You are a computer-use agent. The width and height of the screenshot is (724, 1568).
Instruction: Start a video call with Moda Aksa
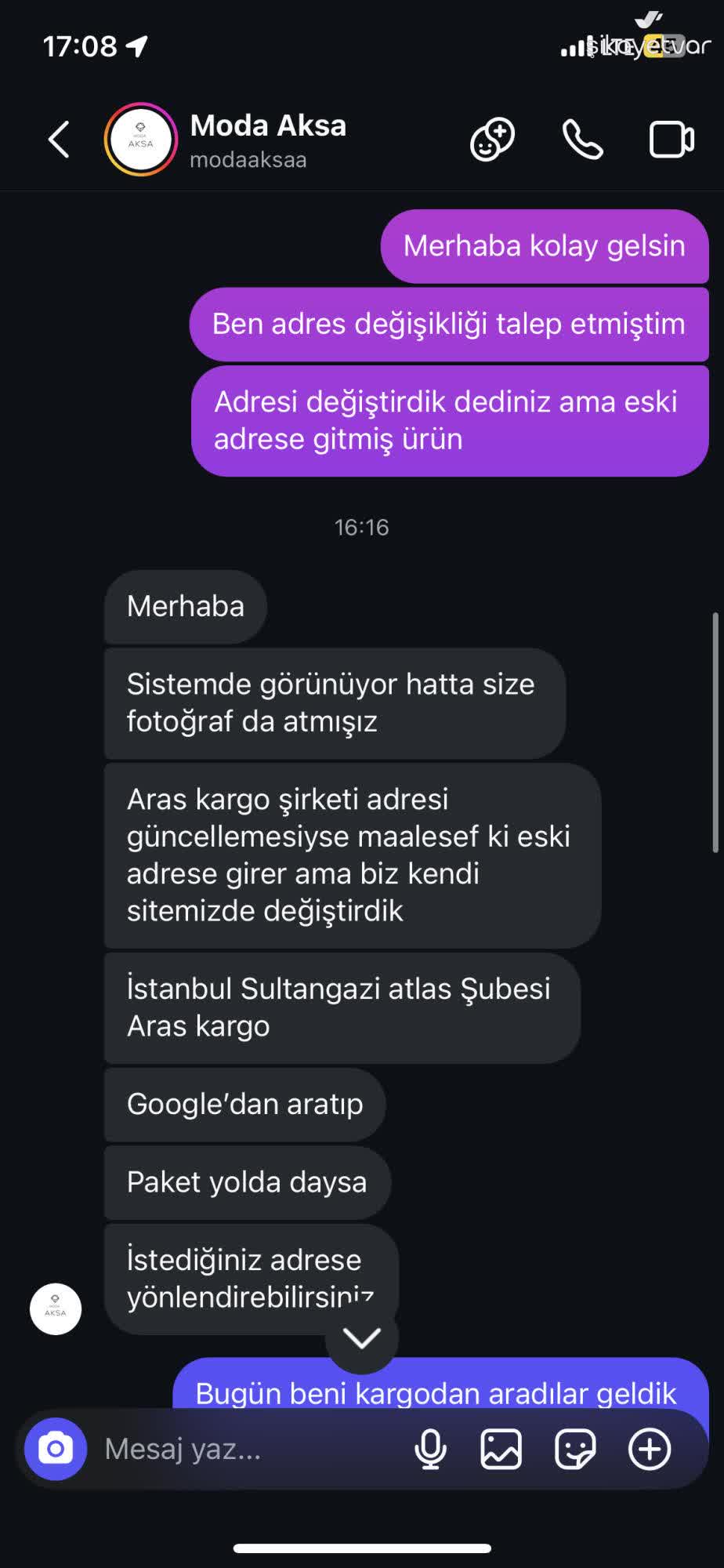coord(672,138)
